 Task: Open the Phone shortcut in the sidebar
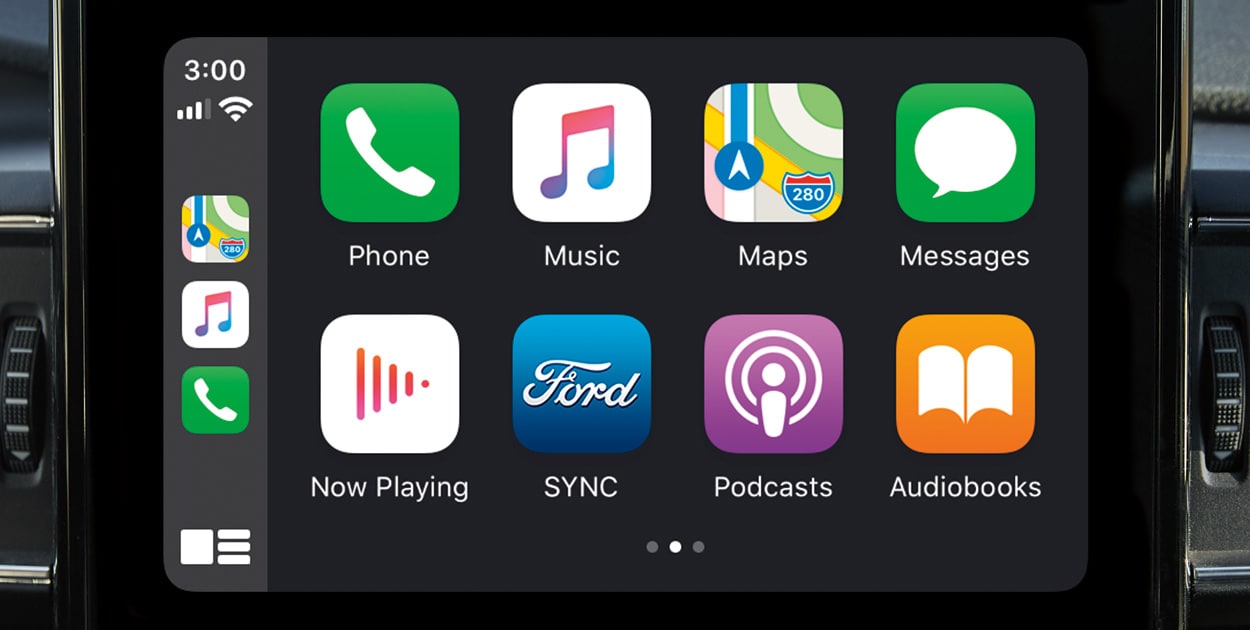215,400
